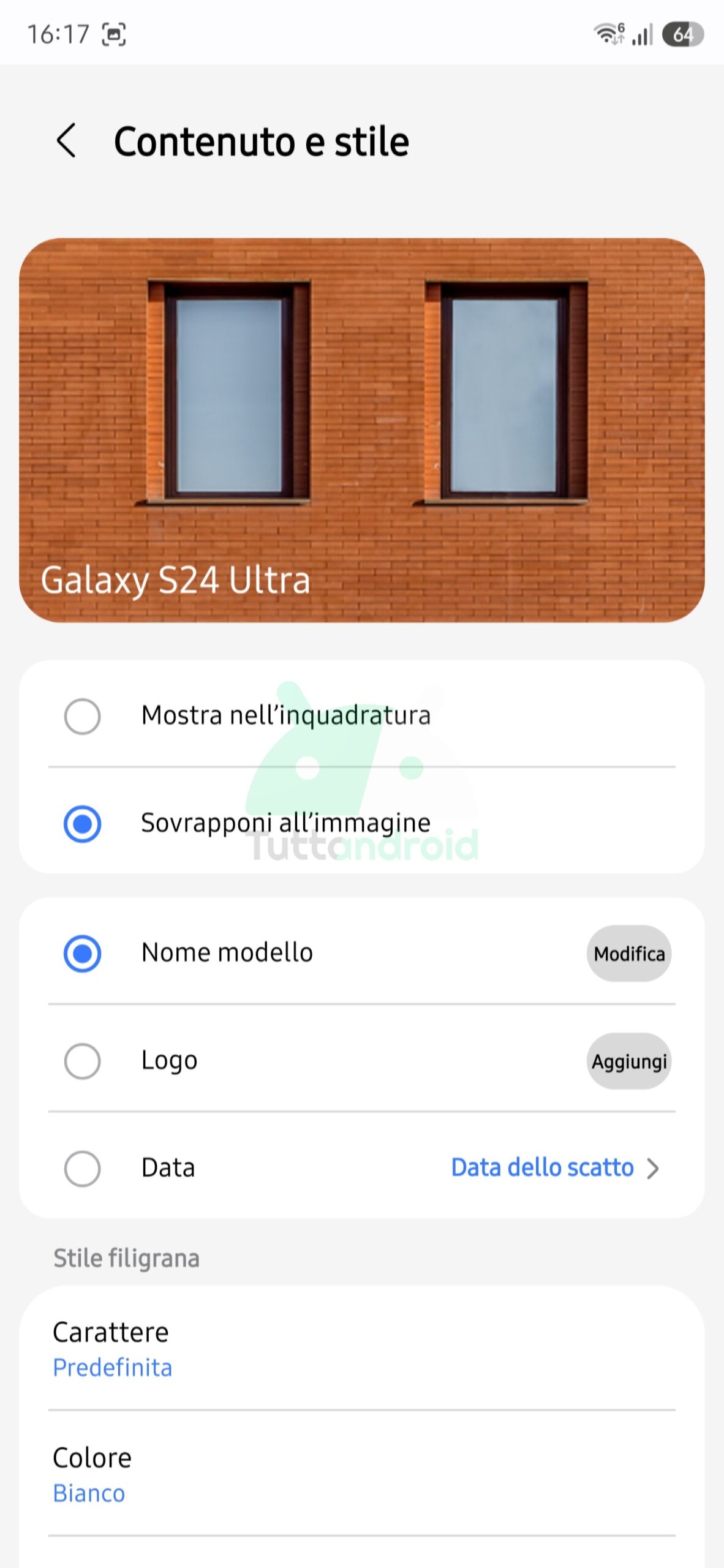The height and width of the screenshot is (1568, 724).
Task: Go back from Contenuto e stile
Action: tap(66, 141)
